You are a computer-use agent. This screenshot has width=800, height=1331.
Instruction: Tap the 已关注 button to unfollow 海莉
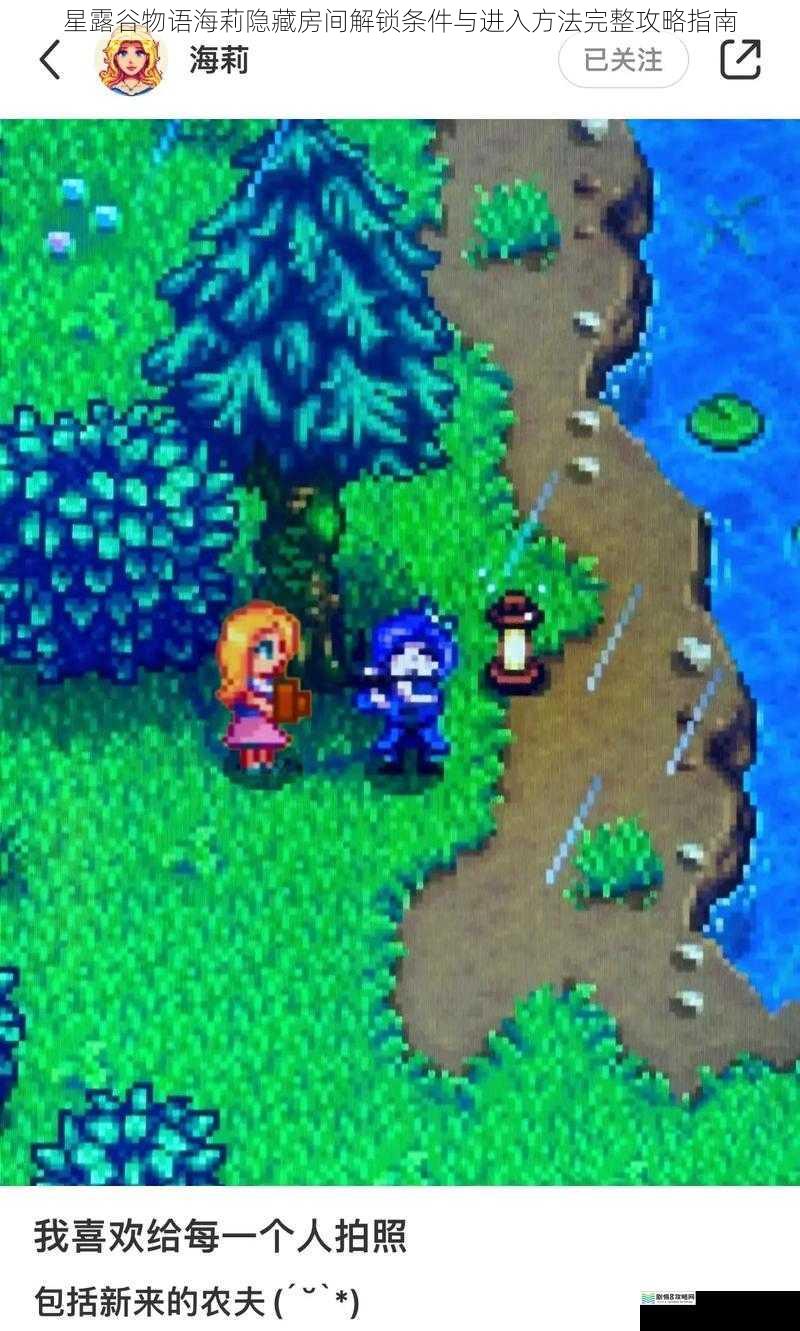tap(622, 60)
